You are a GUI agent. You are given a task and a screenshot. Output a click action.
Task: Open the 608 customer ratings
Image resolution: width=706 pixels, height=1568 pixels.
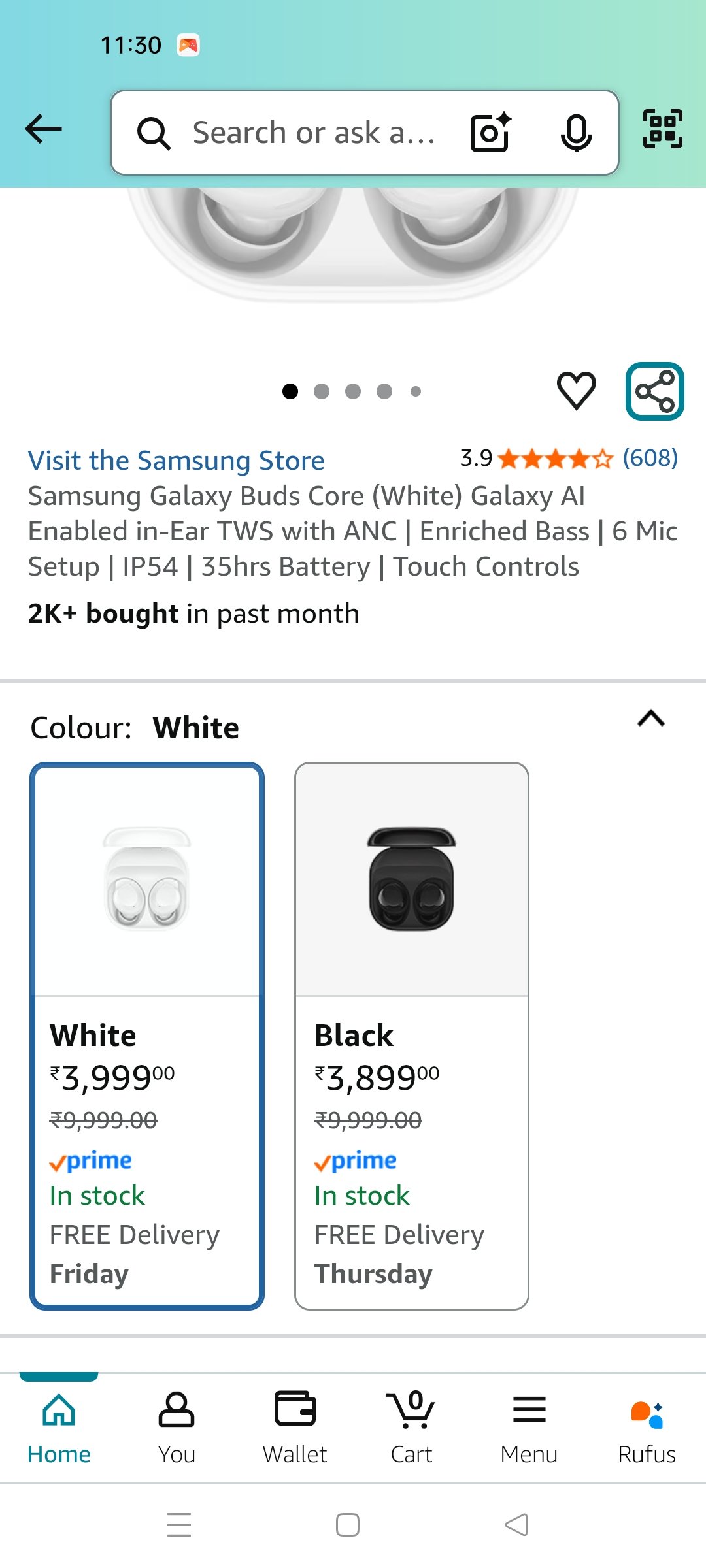click(650, 458)
